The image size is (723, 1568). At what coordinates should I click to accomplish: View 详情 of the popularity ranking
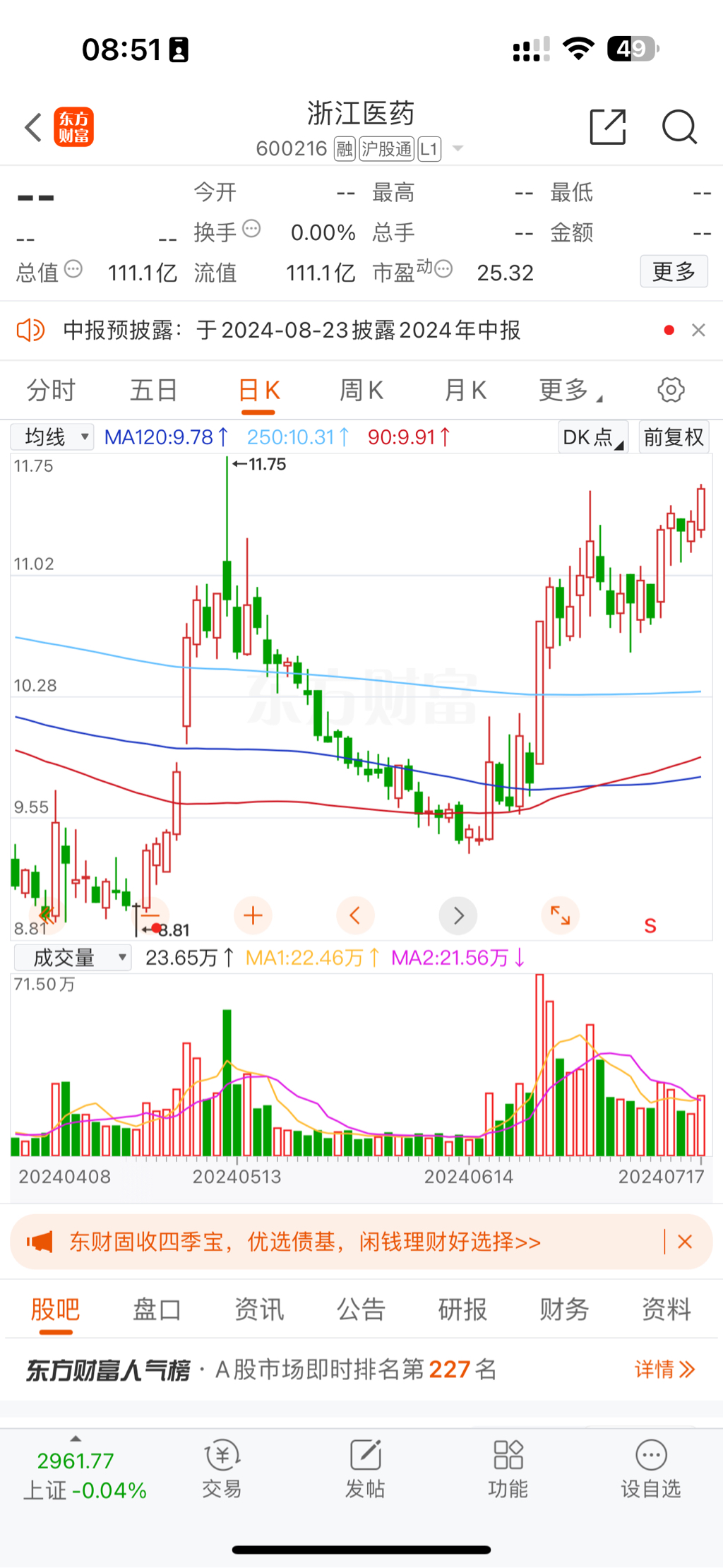[664, 1370]
